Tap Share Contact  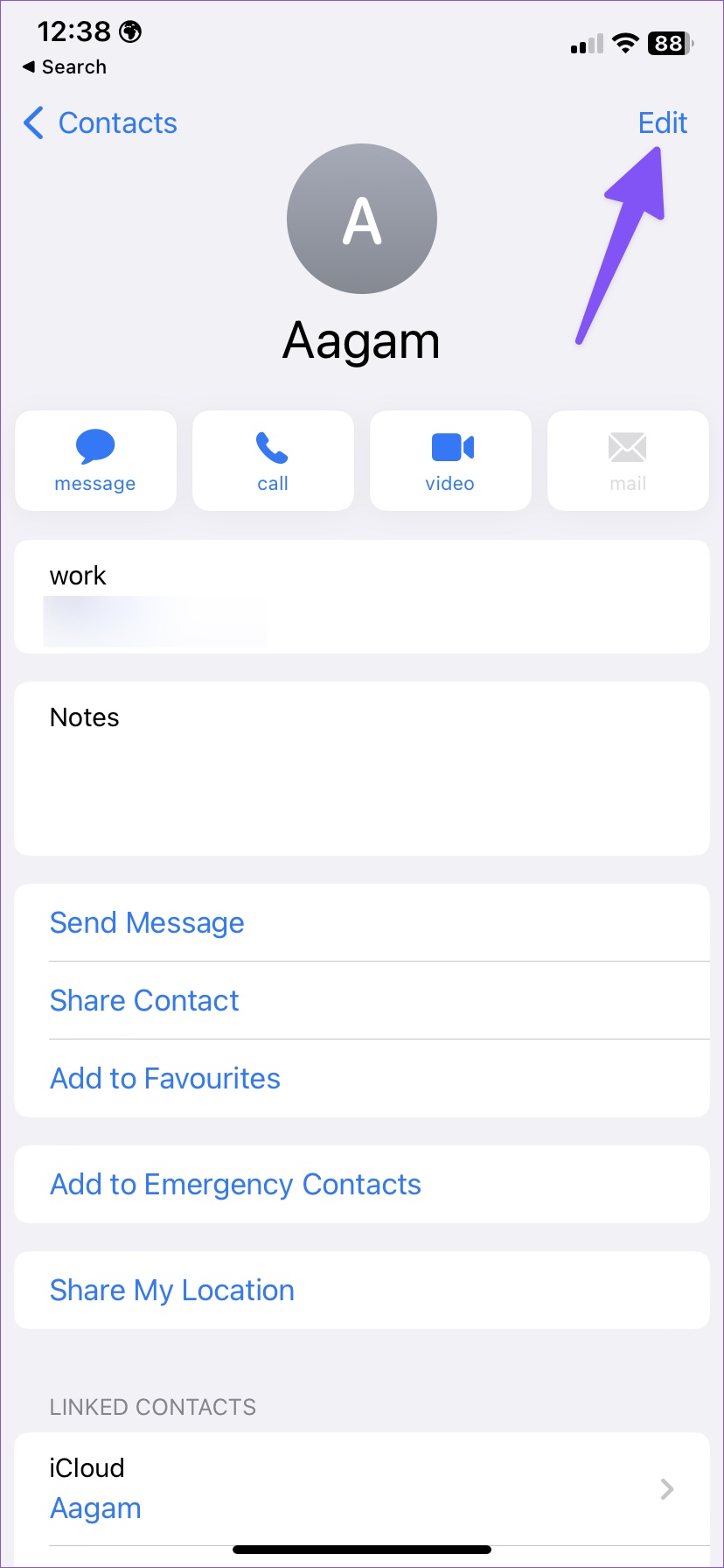[144, 1000]
